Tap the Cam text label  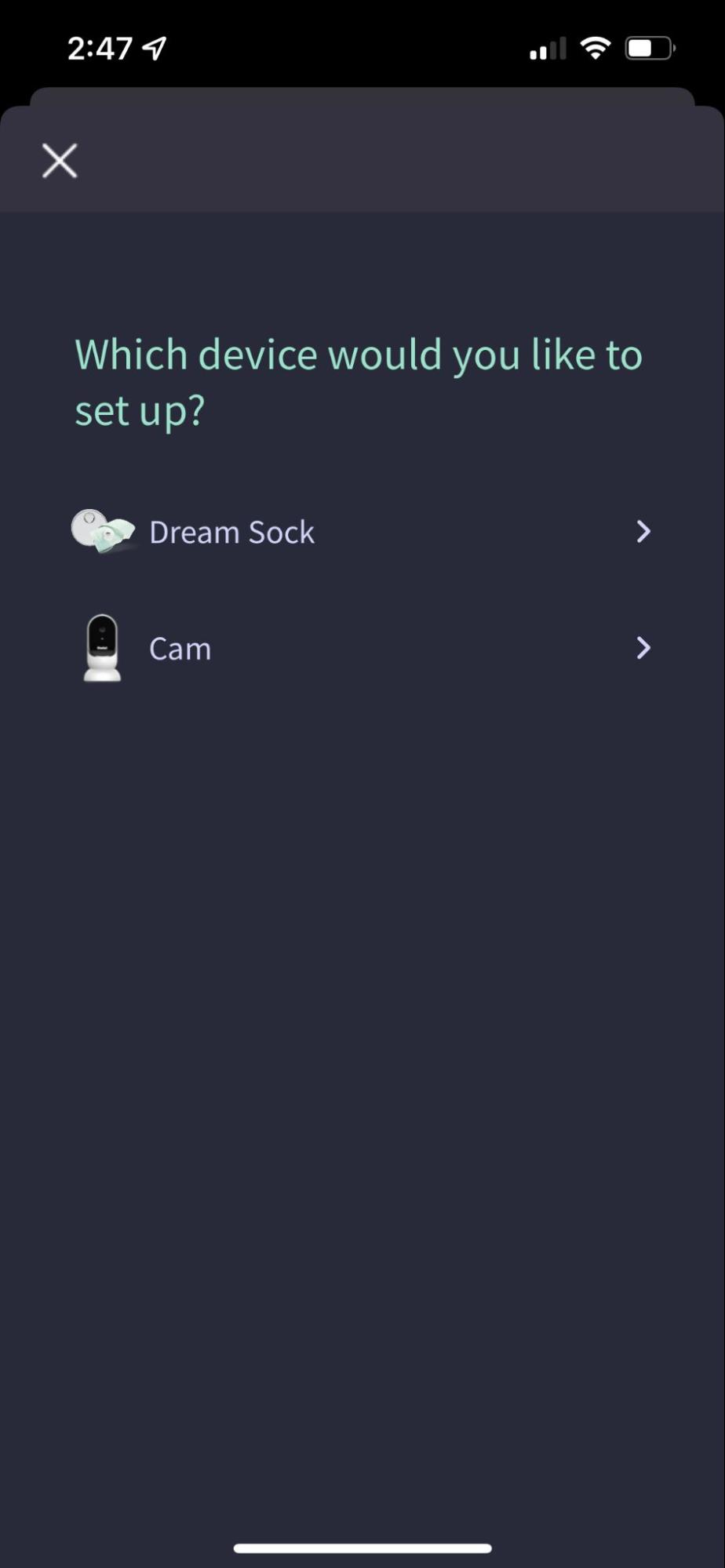coord(180,648)
